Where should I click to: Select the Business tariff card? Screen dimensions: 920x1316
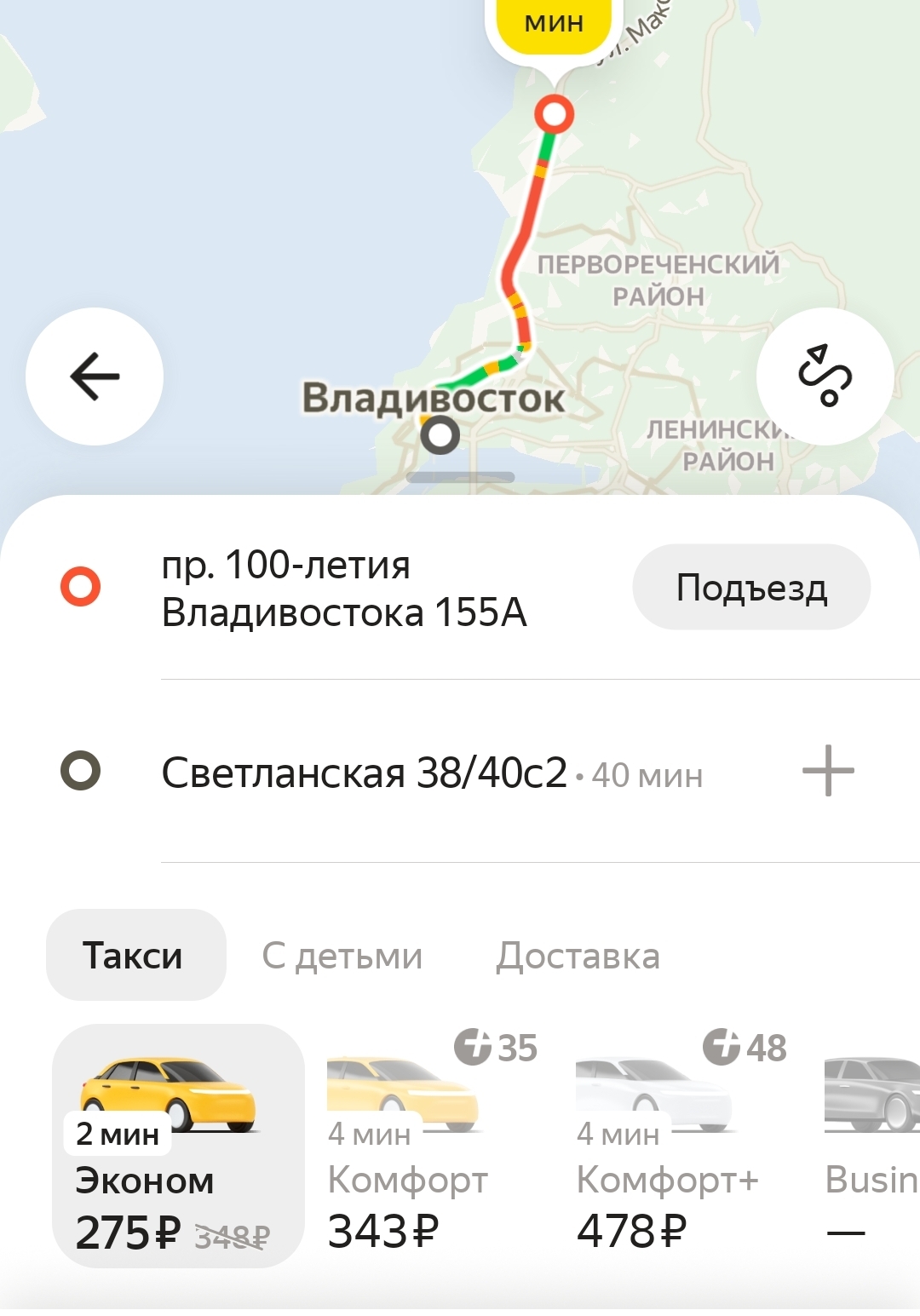point(871,1146)
